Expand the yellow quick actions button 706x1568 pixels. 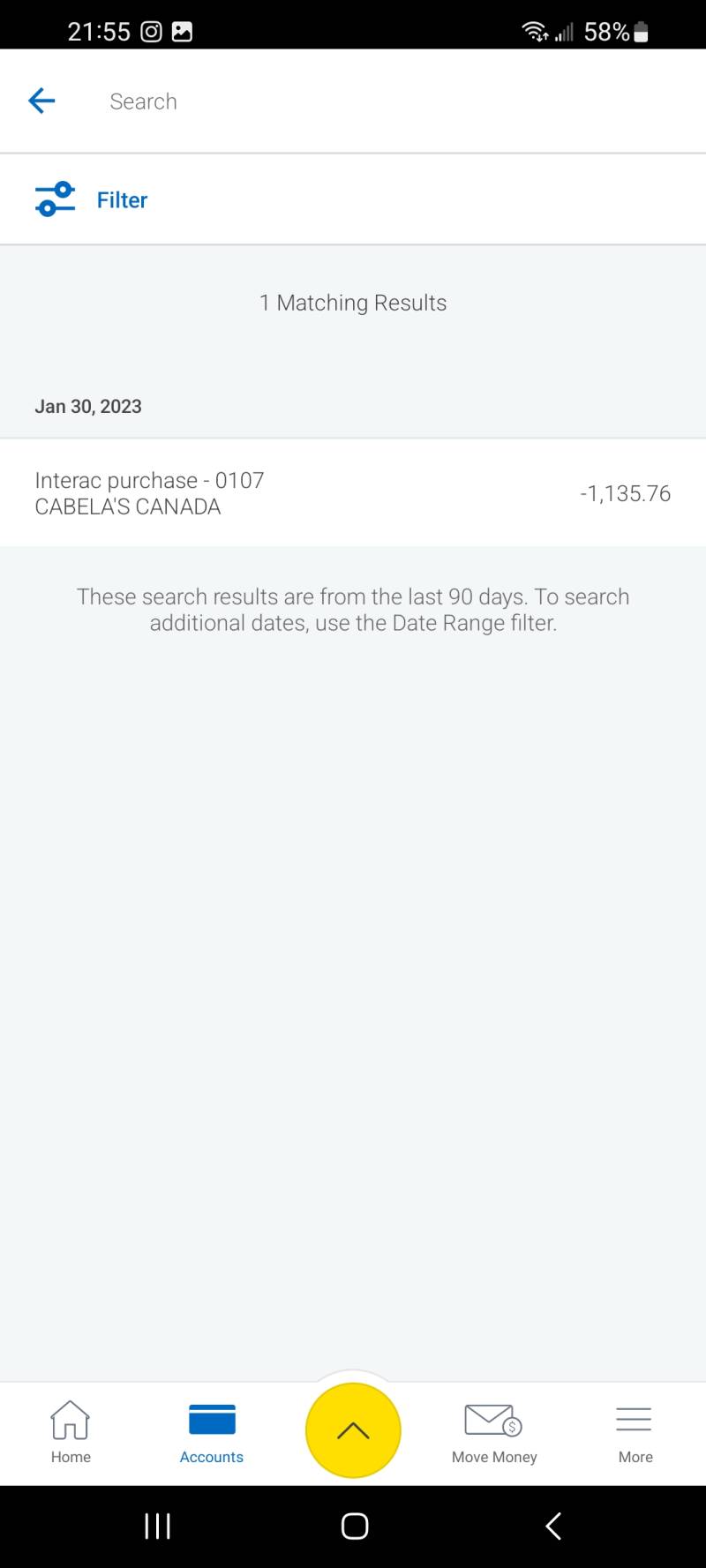(353, 1429)
